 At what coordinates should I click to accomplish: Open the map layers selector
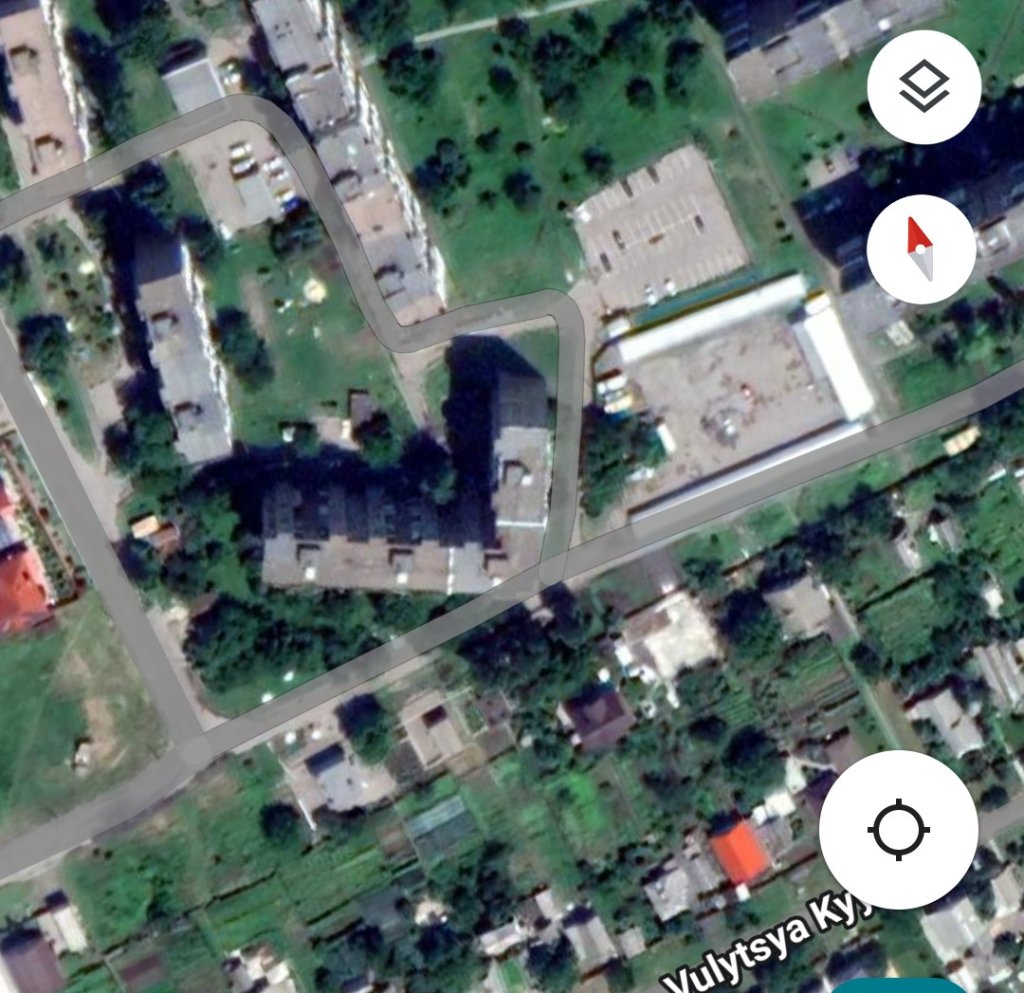point(923,87)
